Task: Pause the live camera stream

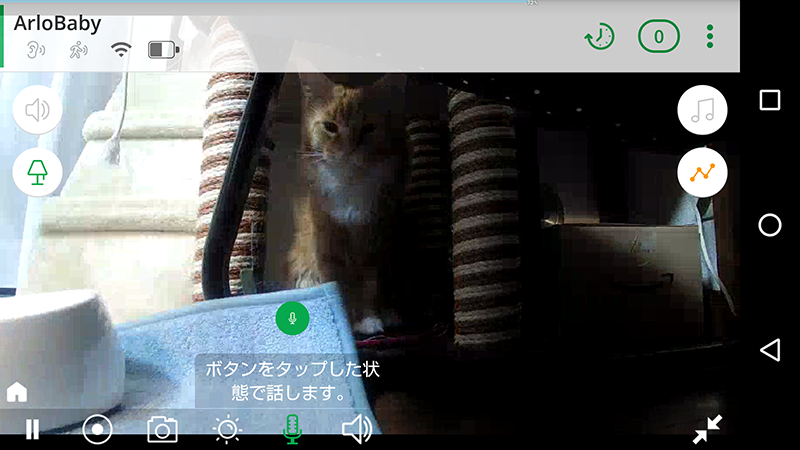Action: tap(33, 430)
